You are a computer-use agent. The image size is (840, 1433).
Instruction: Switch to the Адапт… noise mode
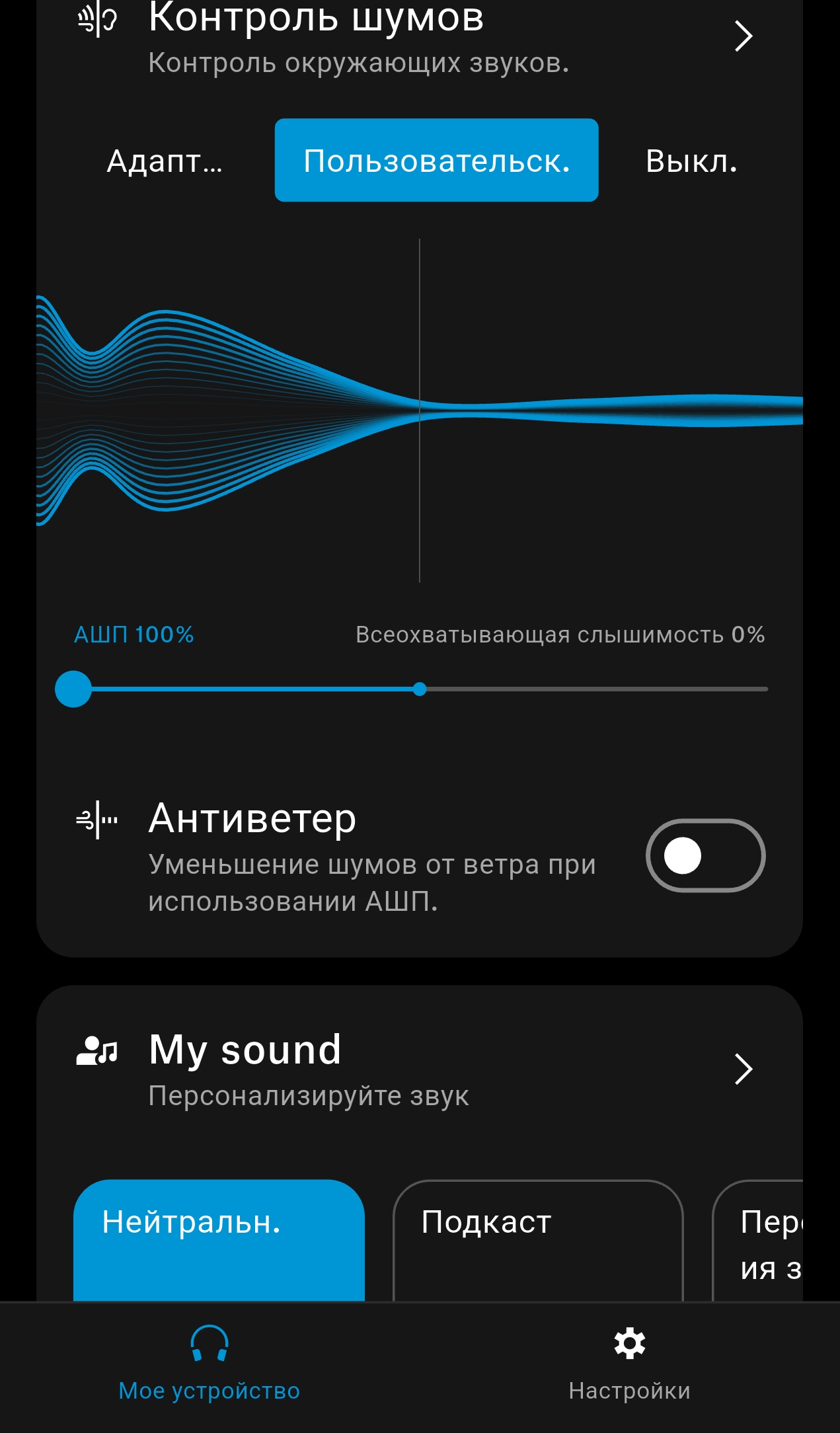pos(165,161)
